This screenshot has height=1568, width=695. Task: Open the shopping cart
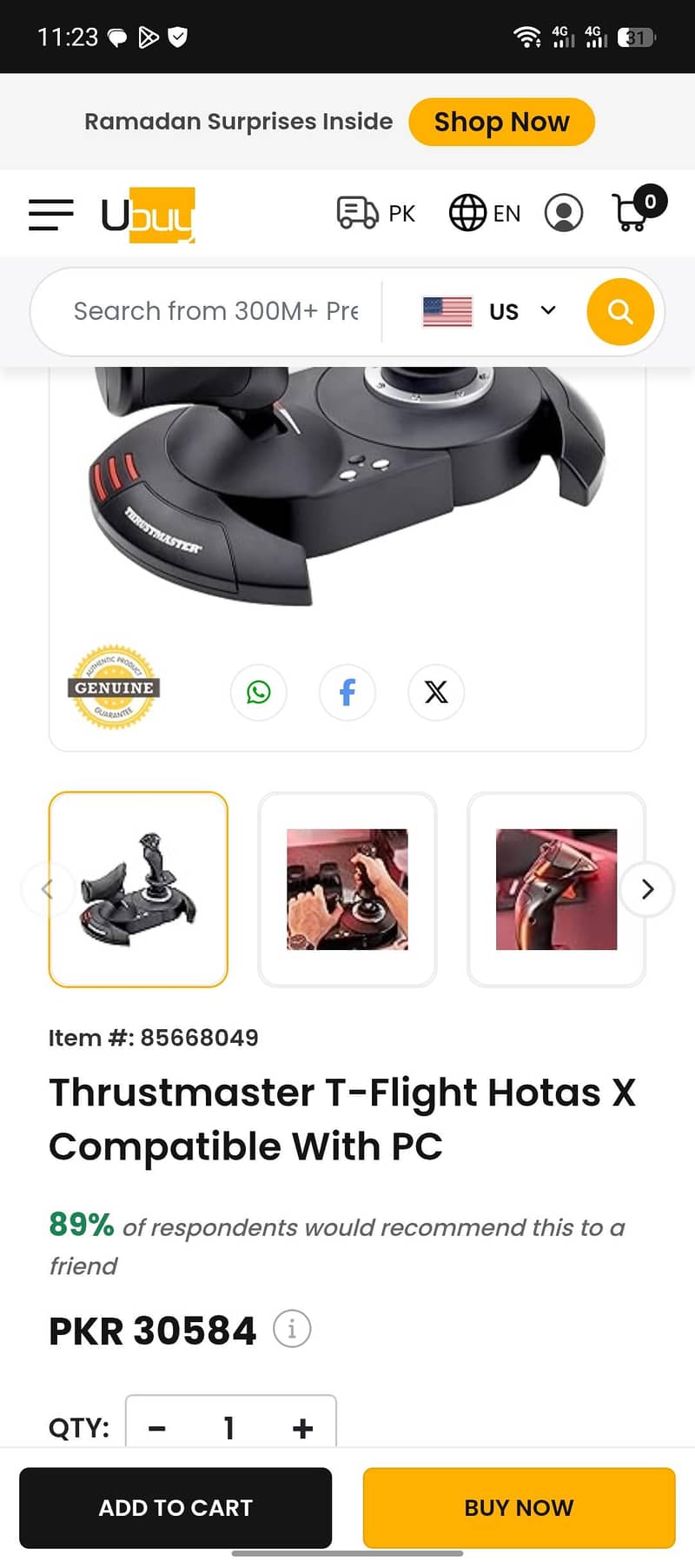[632, 213]
